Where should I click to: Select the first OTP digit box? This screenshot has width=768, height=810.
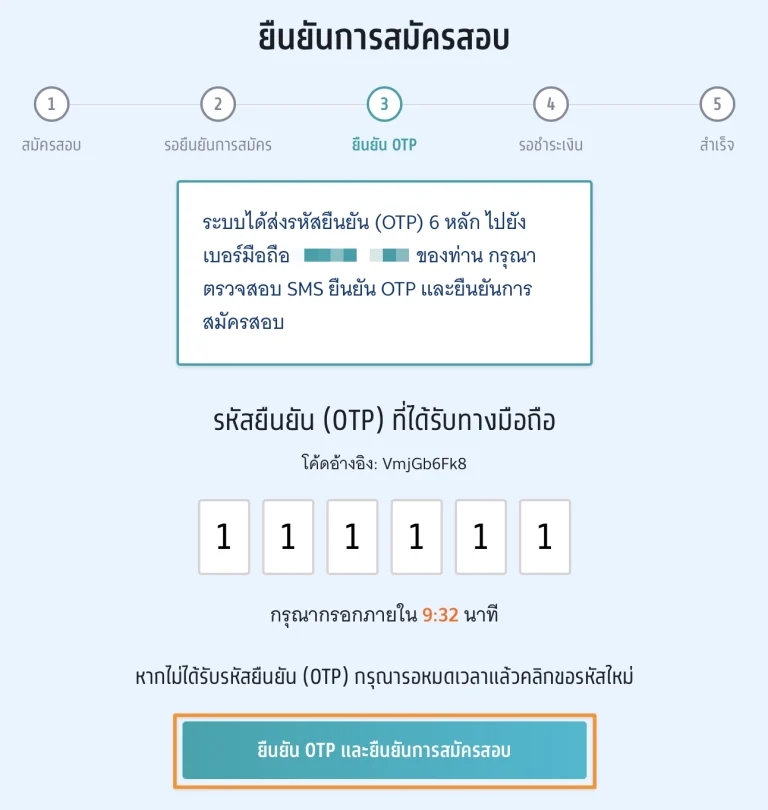click(x=224, y=537)
